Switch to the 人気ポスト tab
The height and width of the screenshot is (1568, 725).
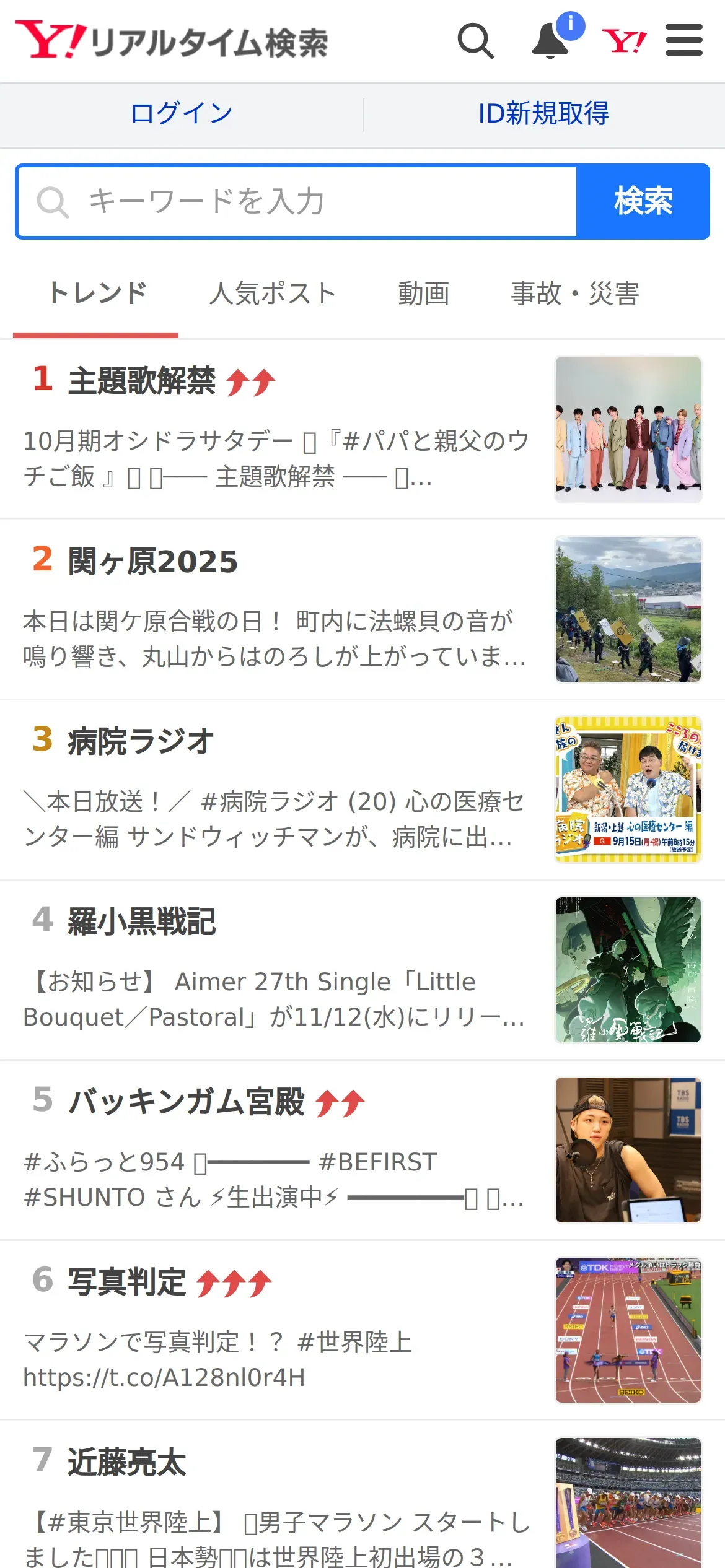(x=273, y=294)
